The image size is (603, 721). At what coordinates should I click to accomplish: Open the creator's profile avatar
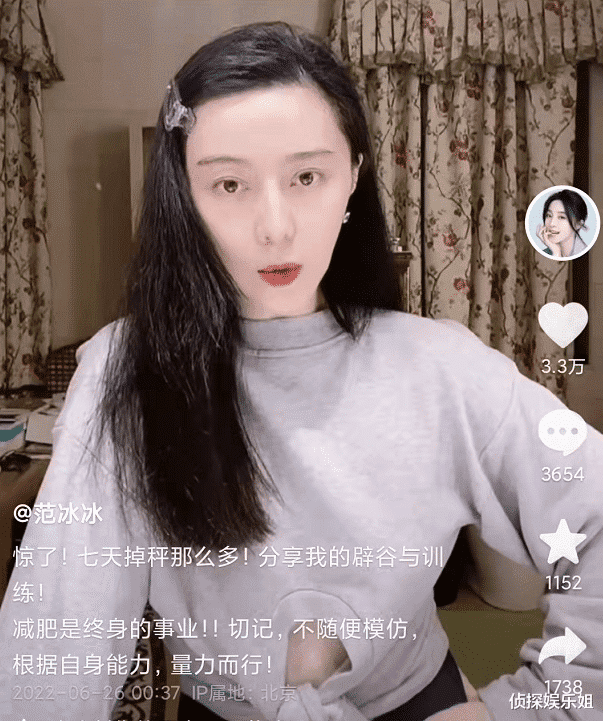coord(562,220)
